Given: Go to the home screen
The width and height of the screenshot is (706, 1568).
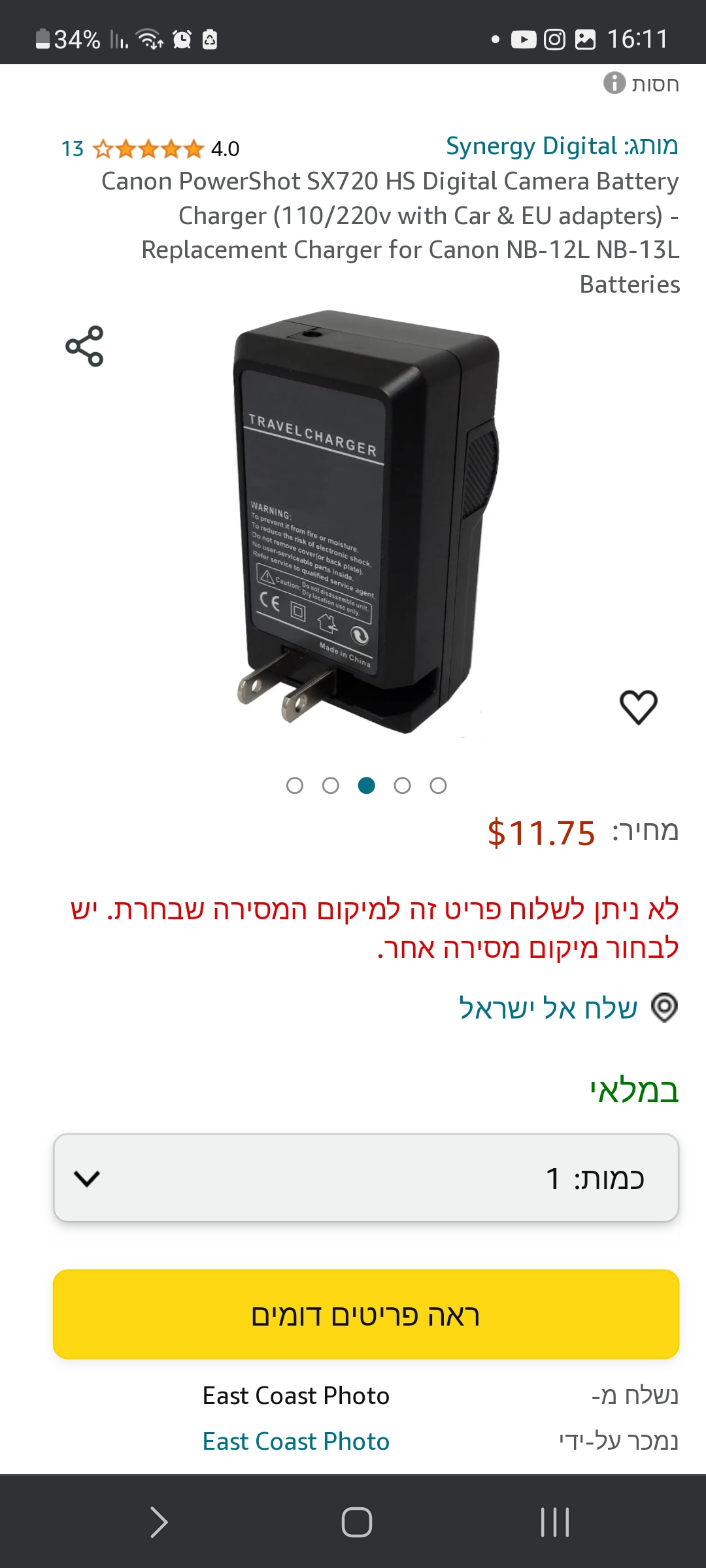Looking at the screenshot, I should coord(357,1522).
